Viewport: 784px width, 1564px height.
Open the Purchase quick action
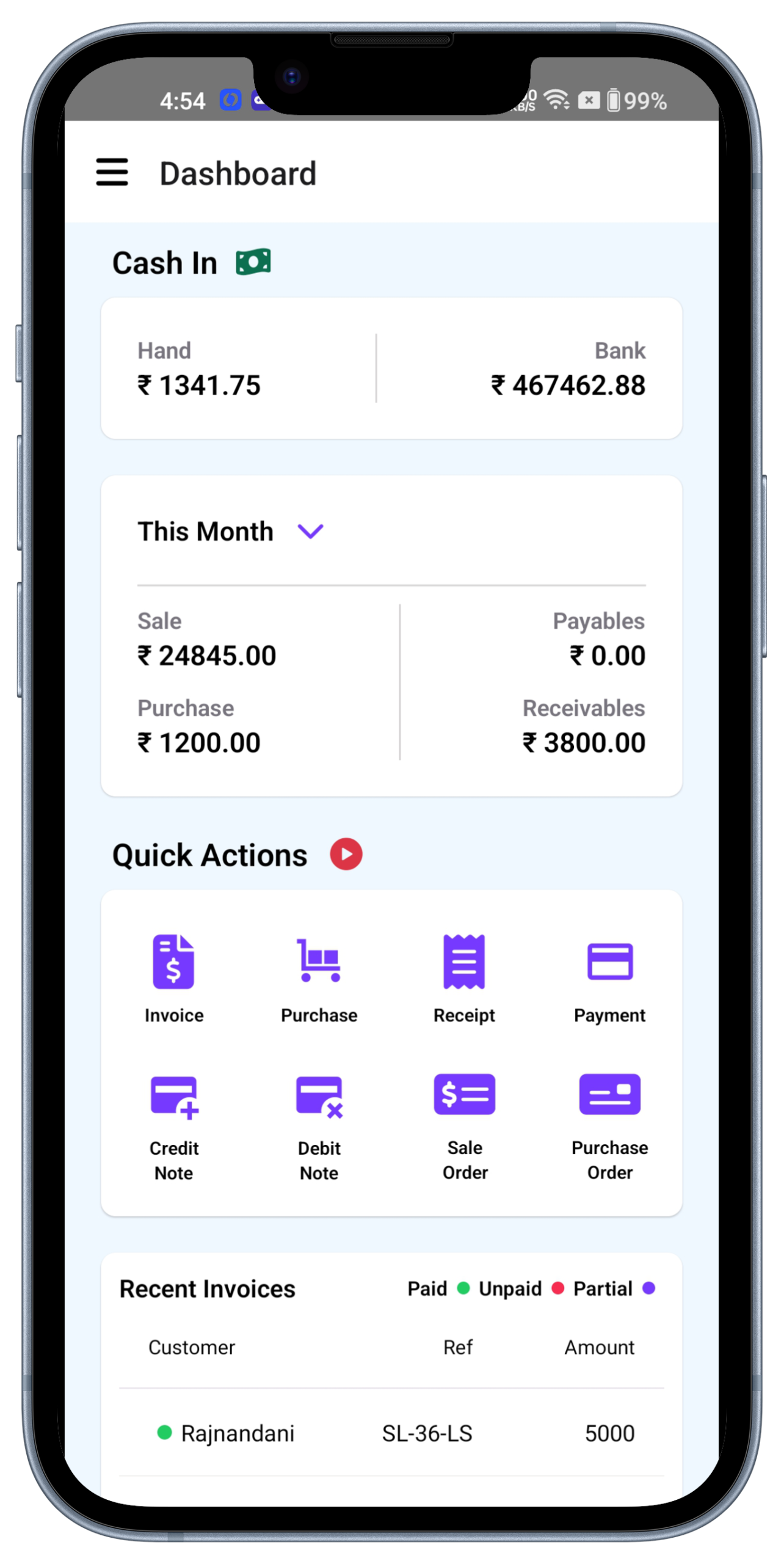[x=319, y=979]
